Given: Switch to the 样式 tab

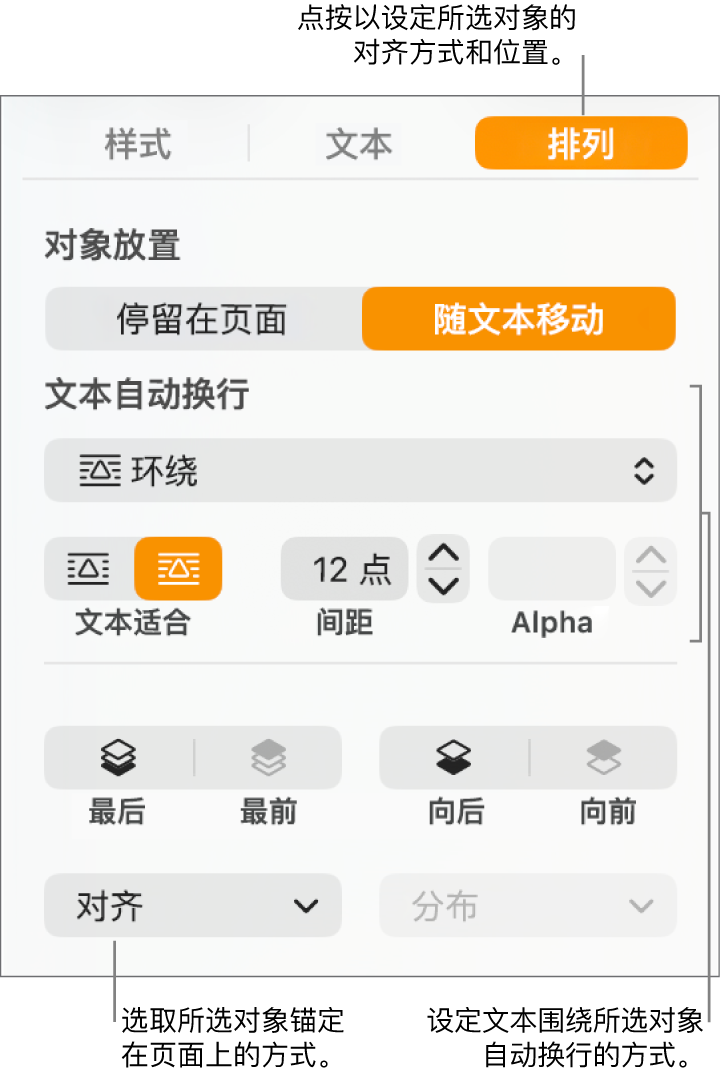Looking at the screenshot, I should click(136, 144).
